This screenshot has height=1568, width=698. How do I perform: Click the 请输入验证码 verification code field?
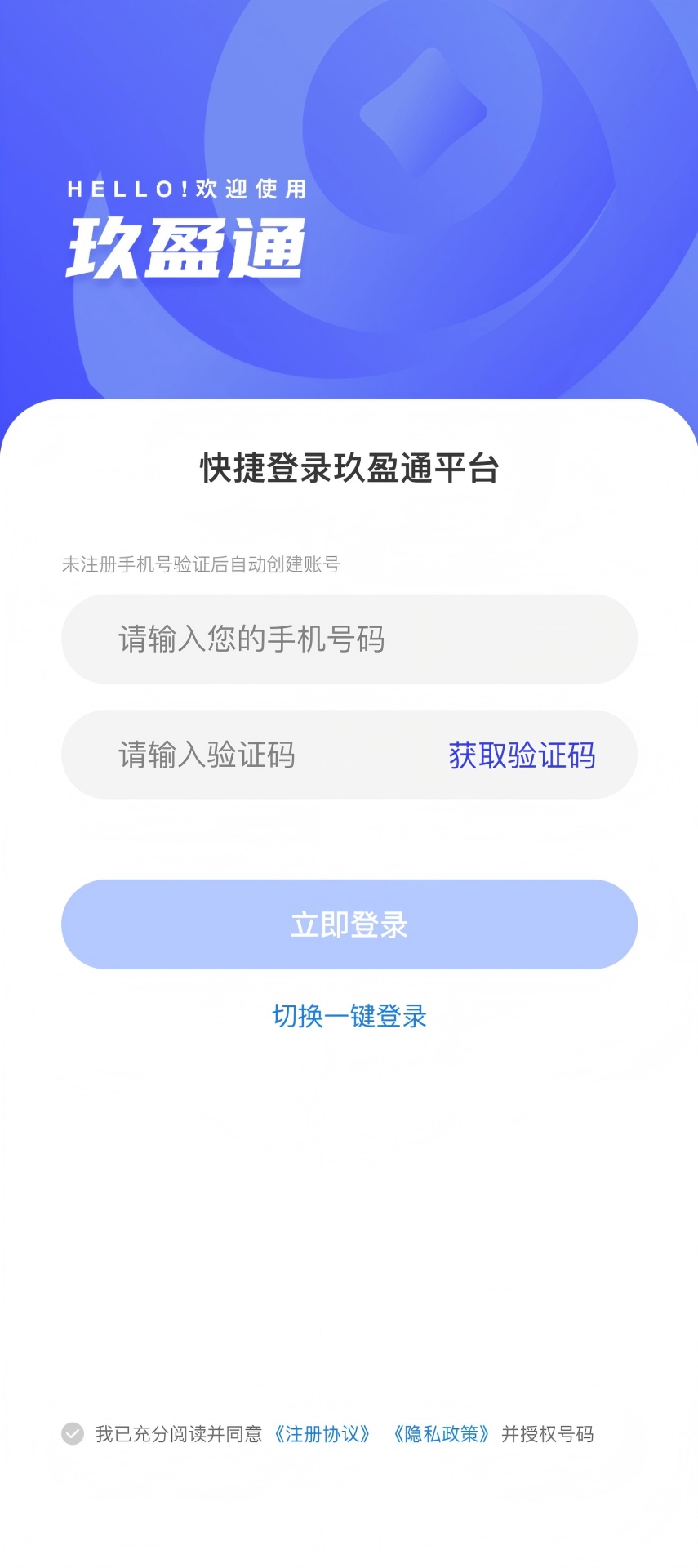(x=245, y=755)
